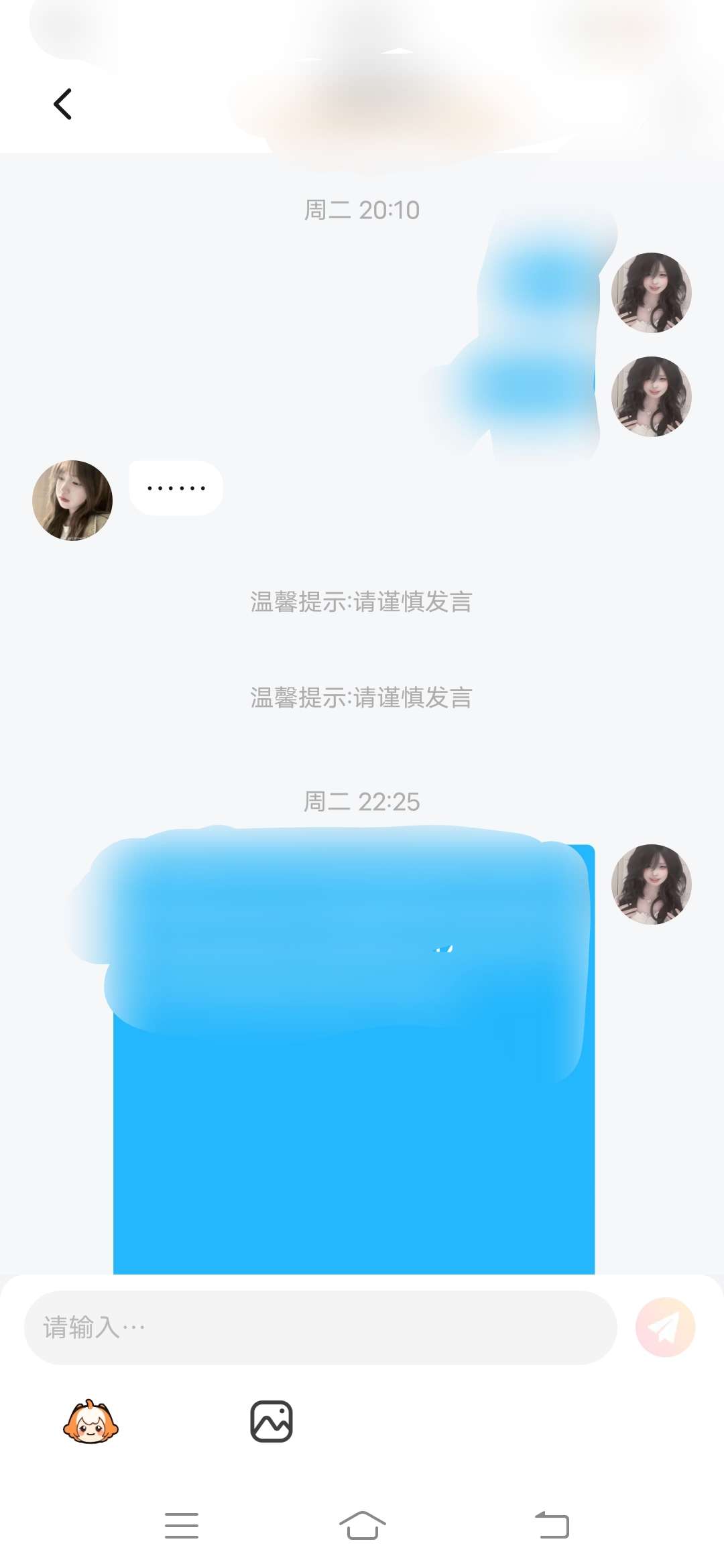Go to the system home screen
Image resolution: width=724 pixels, height=1568 pixels.
coord(363,1526)
